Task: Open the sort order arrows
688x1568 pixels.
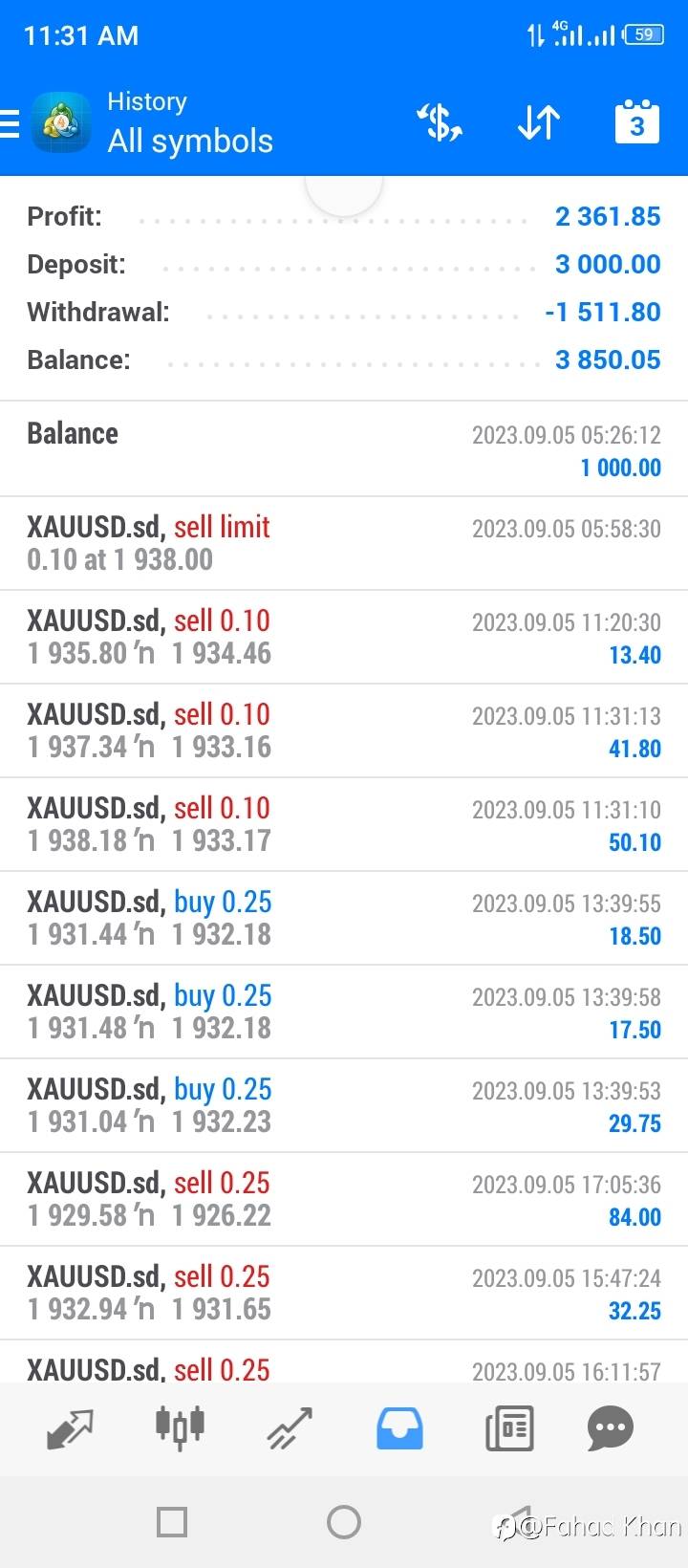Action: 539,124
